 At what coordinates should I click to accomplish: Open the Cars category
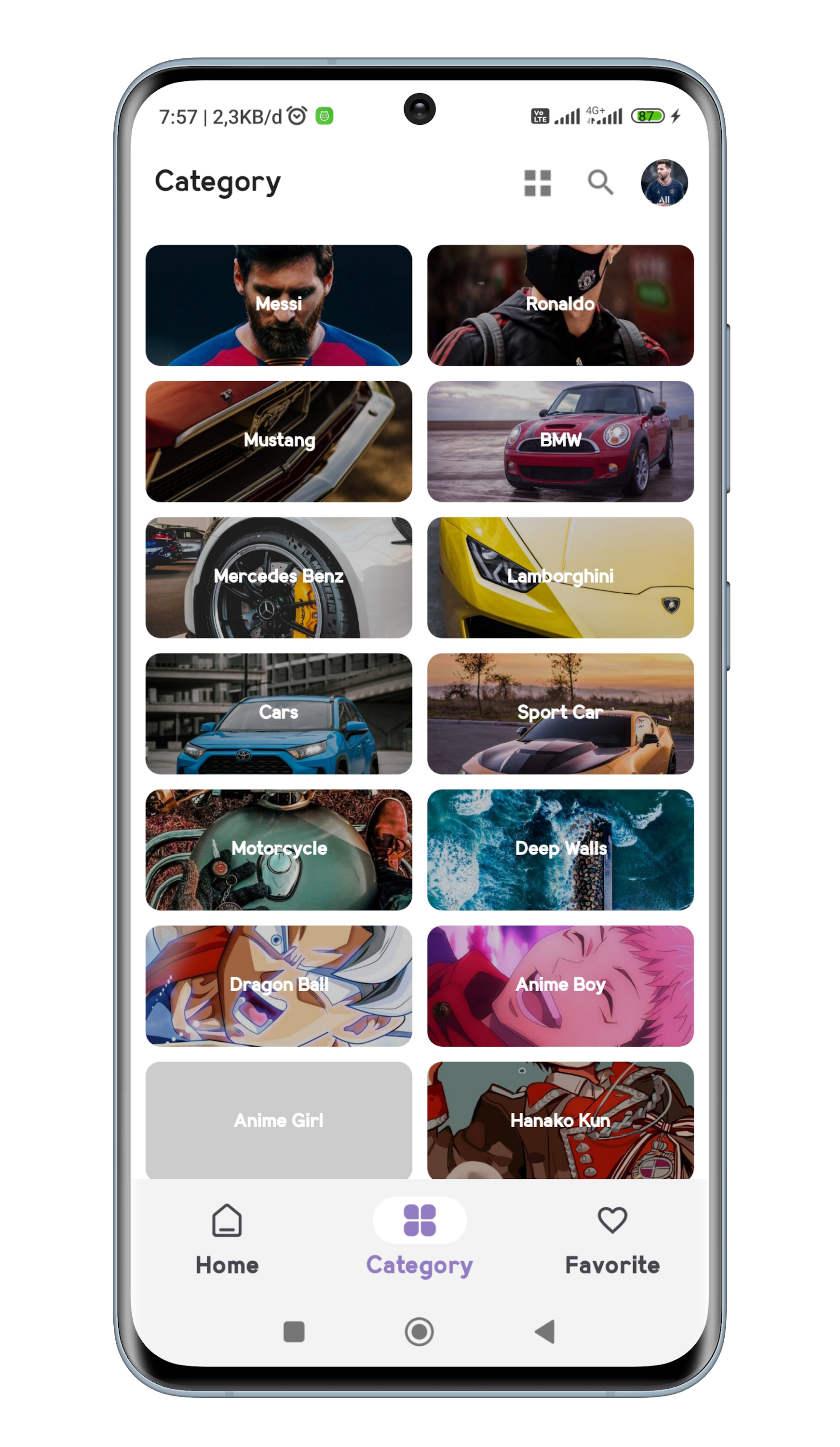click(278, 714)
